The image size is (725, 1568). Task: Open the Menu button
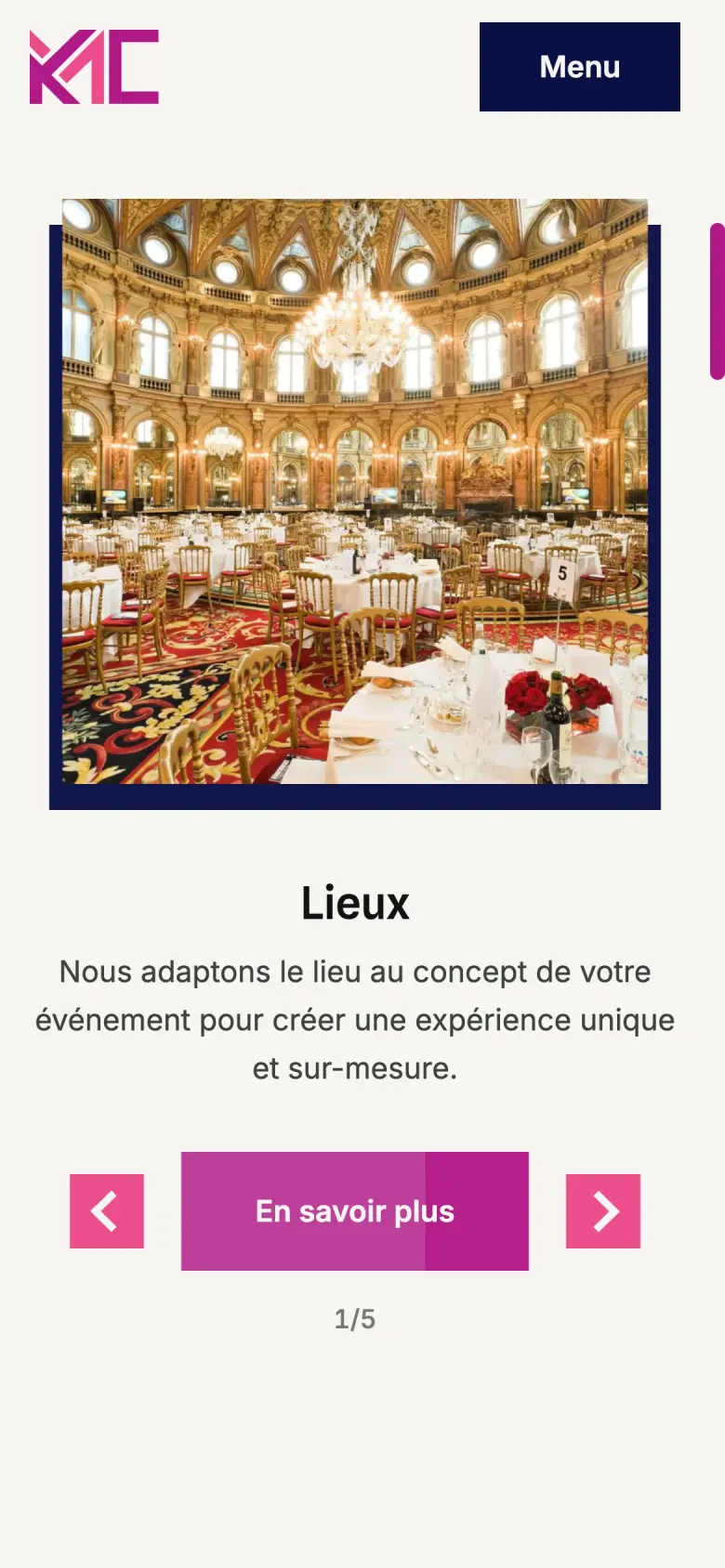[579, 67]
